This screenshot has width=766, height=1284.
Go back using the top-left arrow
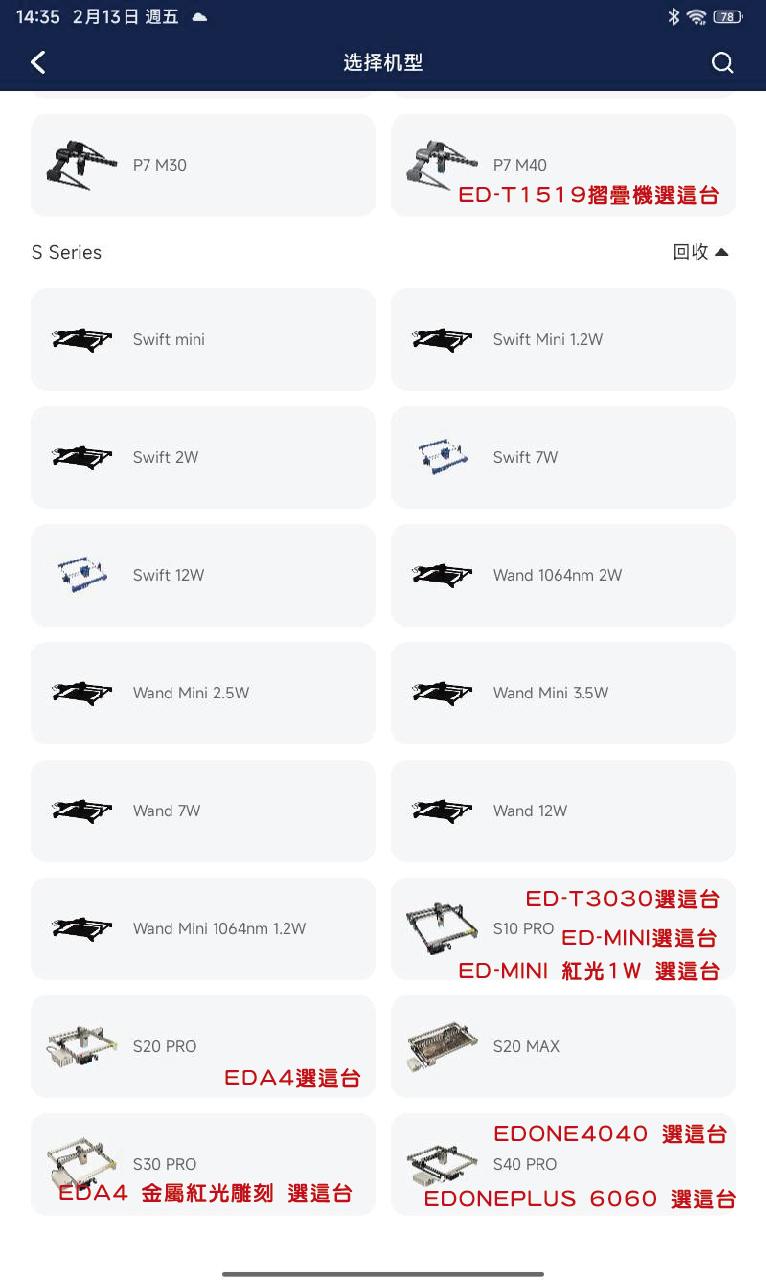(x=38, y=63)
